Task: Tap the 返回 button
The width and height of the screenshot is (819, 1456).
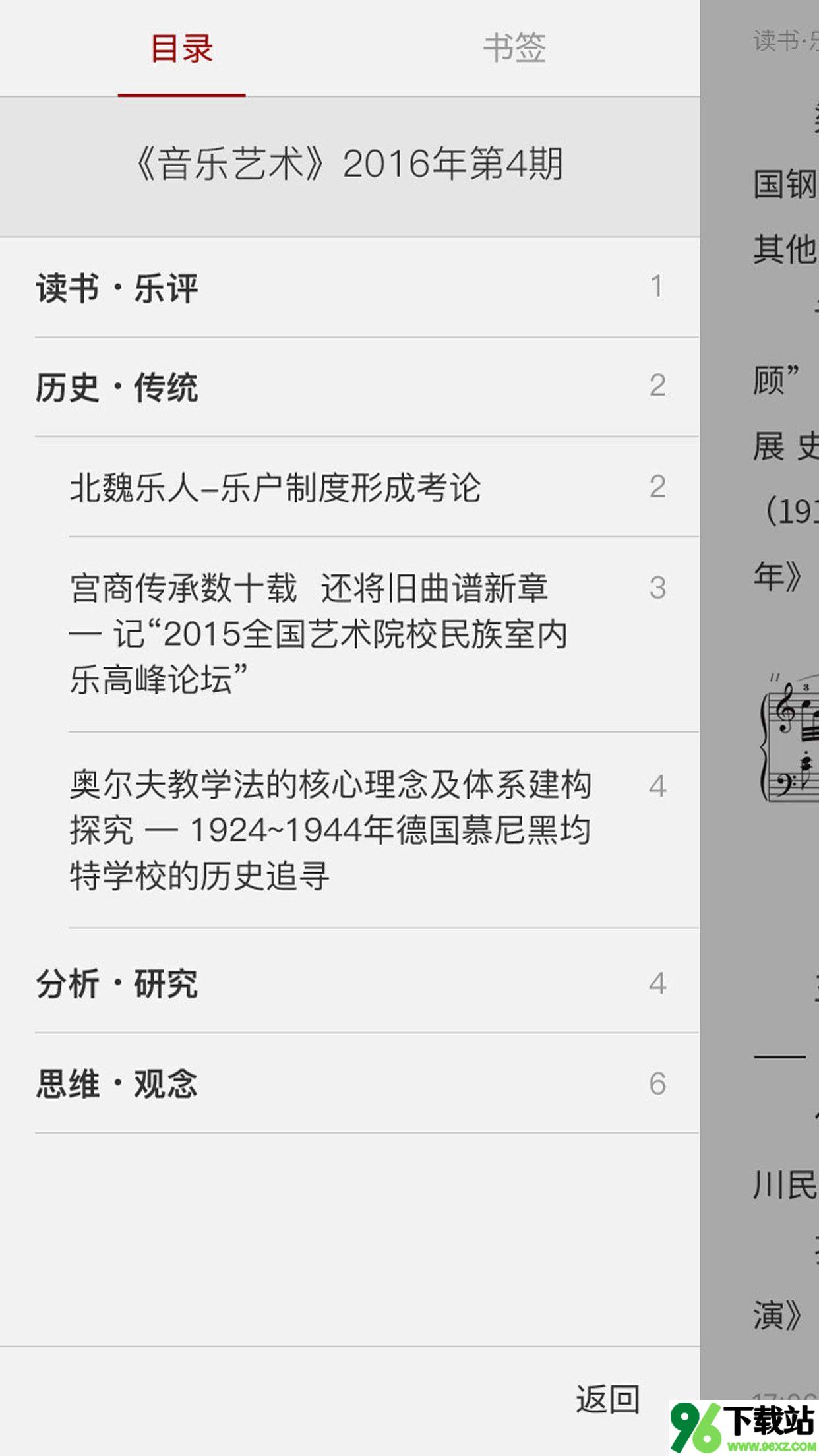Action: tap(607, 1399)
